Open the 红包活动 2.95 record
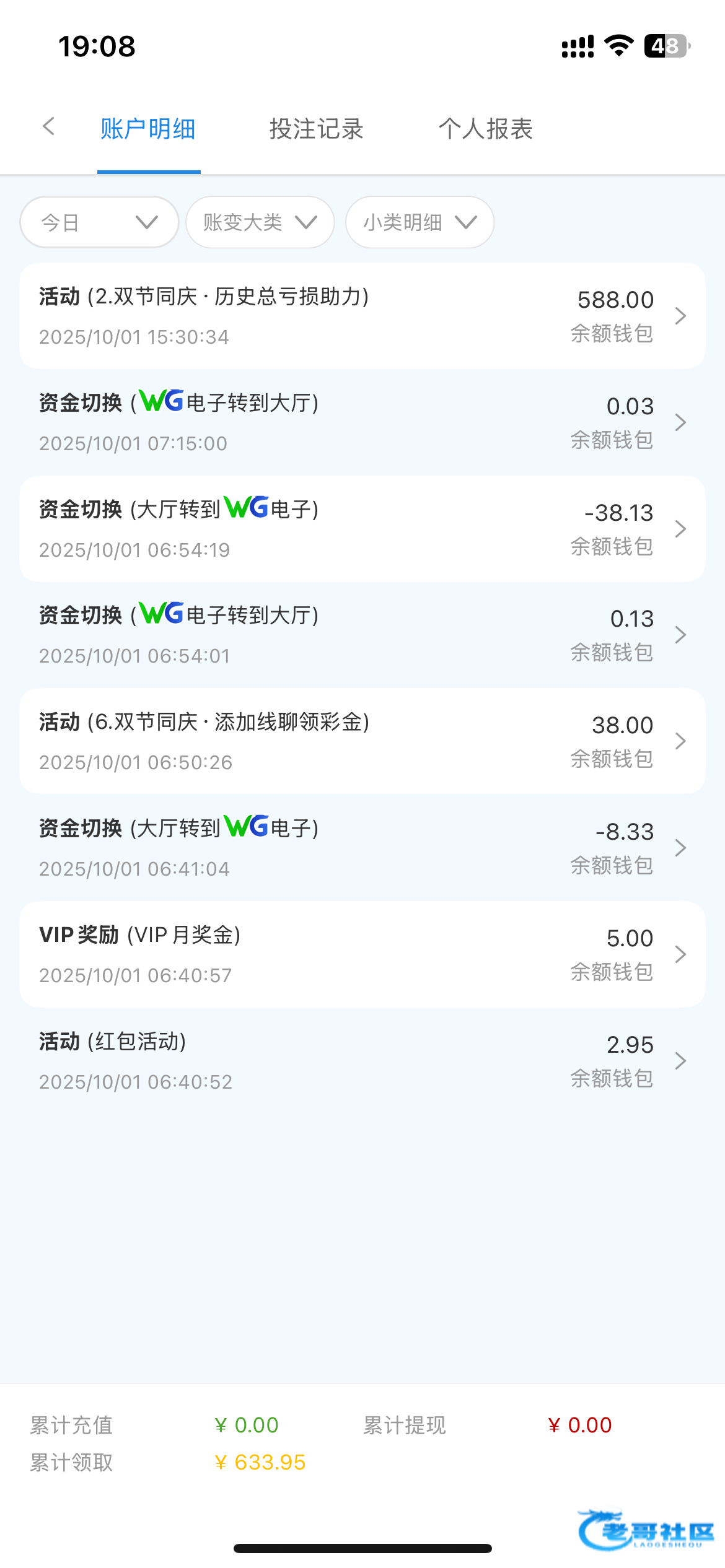 [x=362, y=1061]
